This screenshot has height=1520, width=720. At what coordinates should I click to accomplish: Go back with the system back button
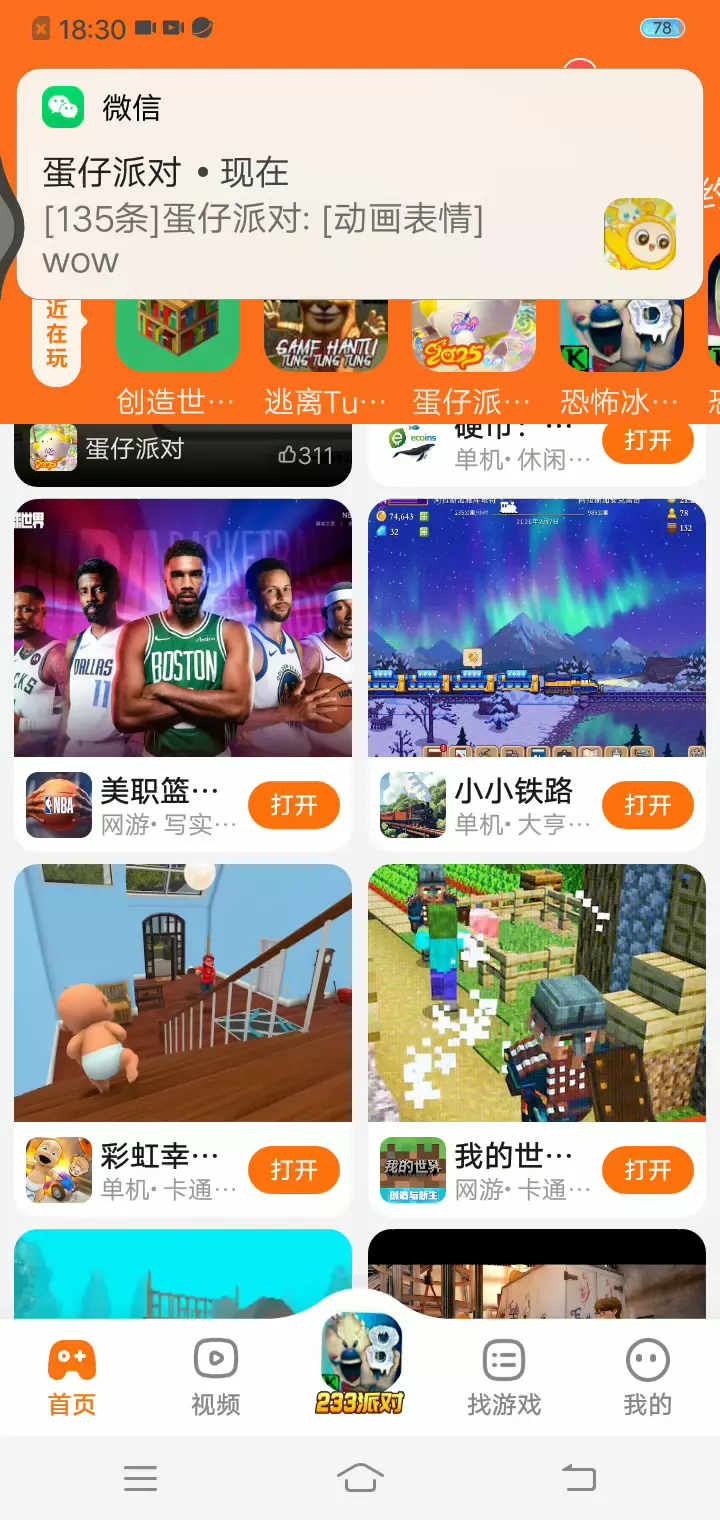579,1478
